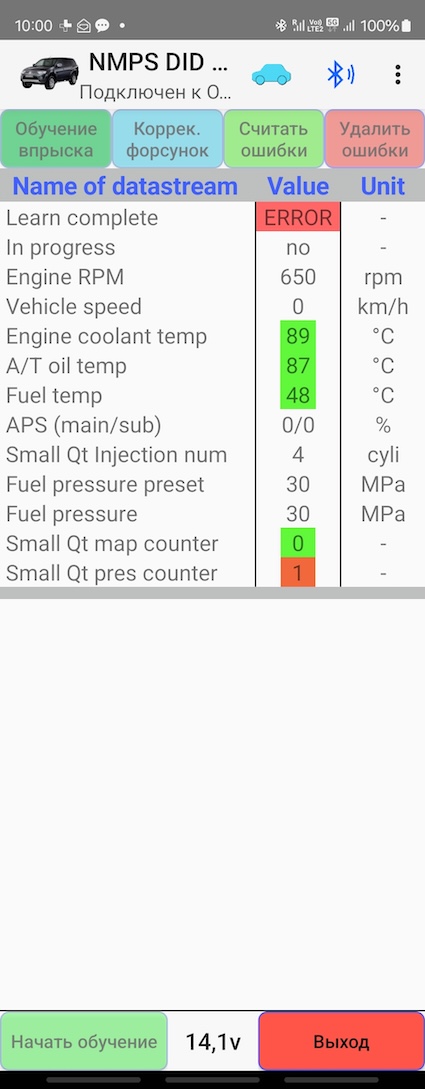The image size is (425, 1089).
Task: Tap the blue car icon
Action: 271,74
